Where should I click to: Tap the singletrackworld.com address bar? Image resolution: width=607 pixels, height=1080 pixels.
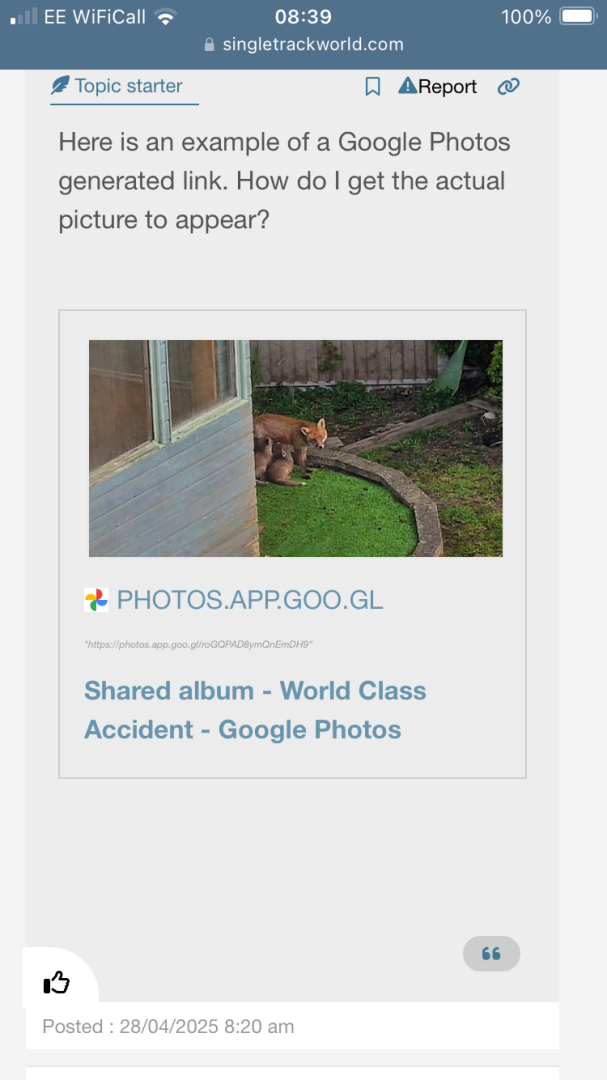tap(303, 44)
